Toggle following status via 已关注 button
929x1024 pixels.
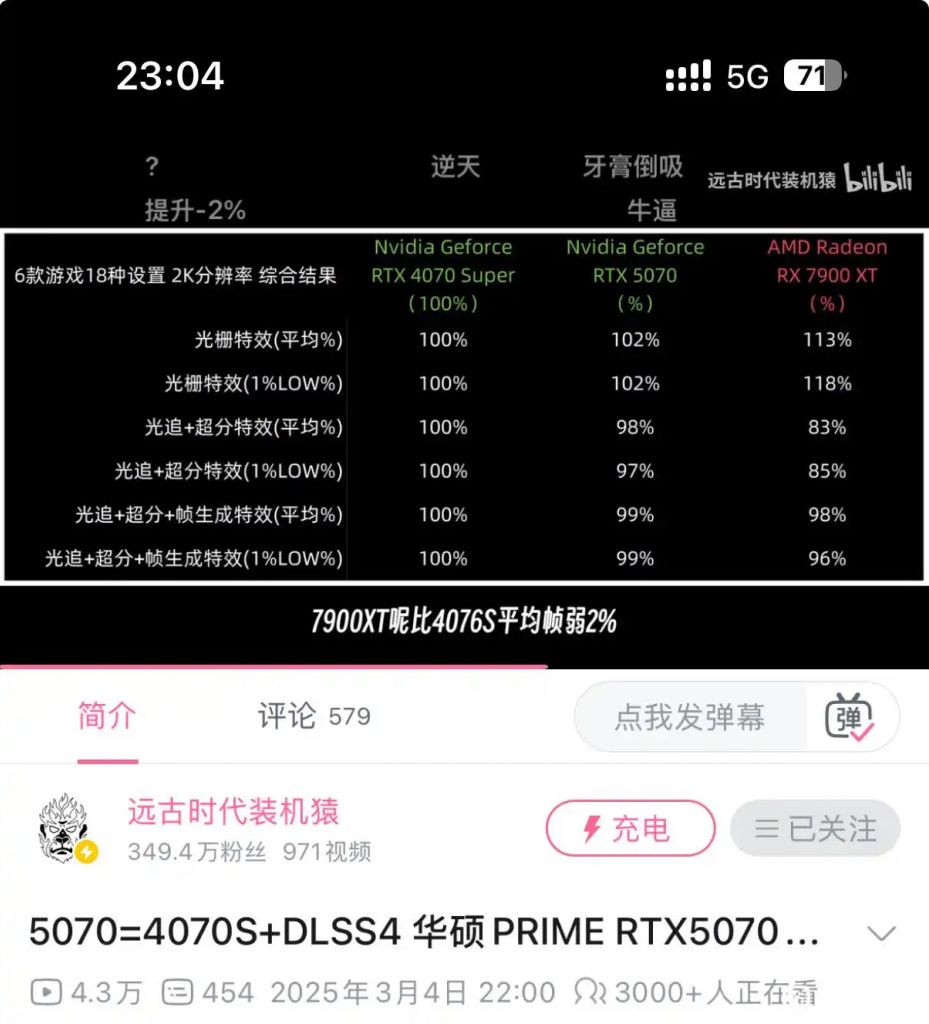pyautogui.click(x=815, y=829)
